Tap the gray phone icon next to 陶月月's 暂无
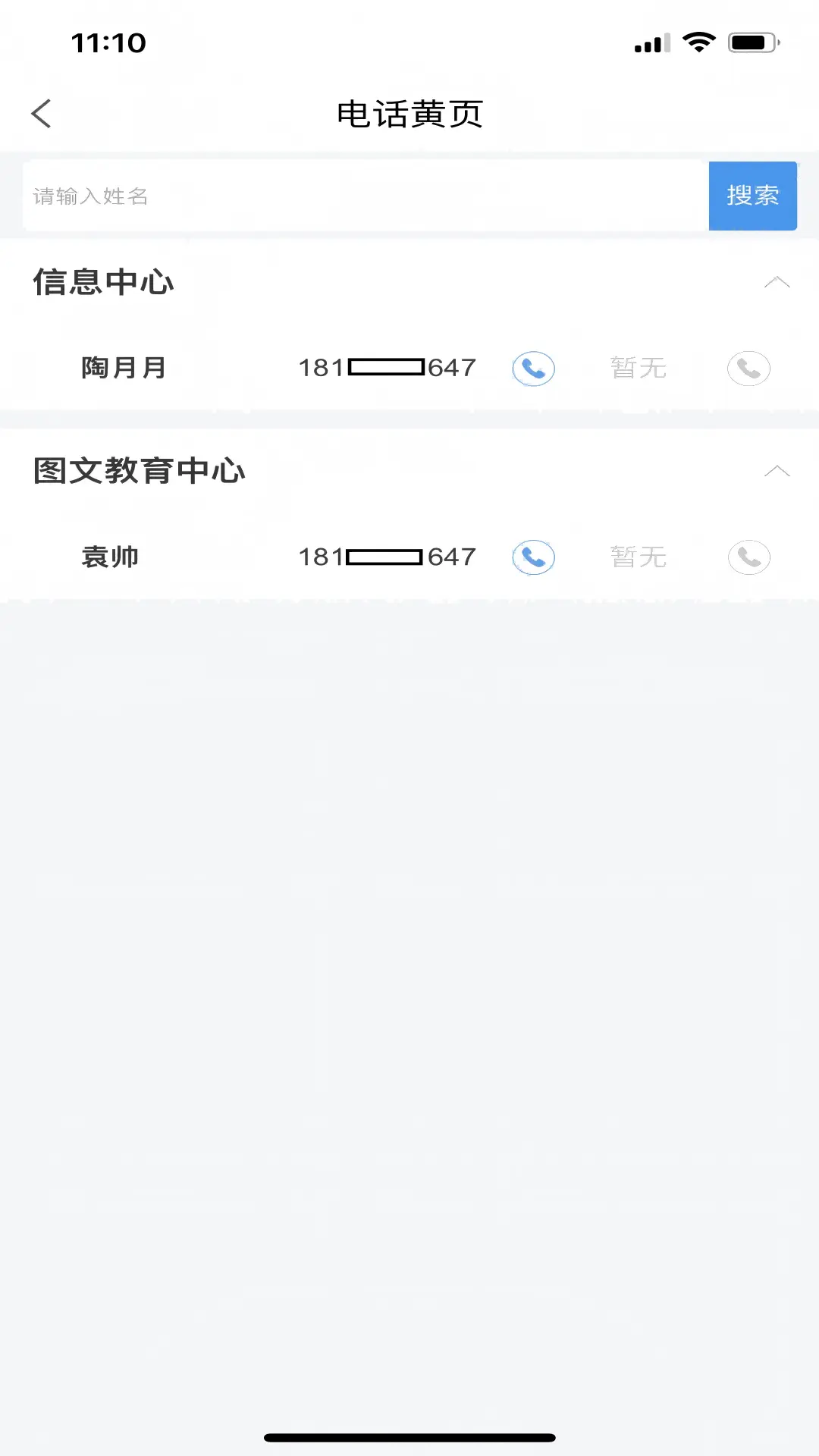This screenshot has height=1456, width=819. click(x=748, y=369)
